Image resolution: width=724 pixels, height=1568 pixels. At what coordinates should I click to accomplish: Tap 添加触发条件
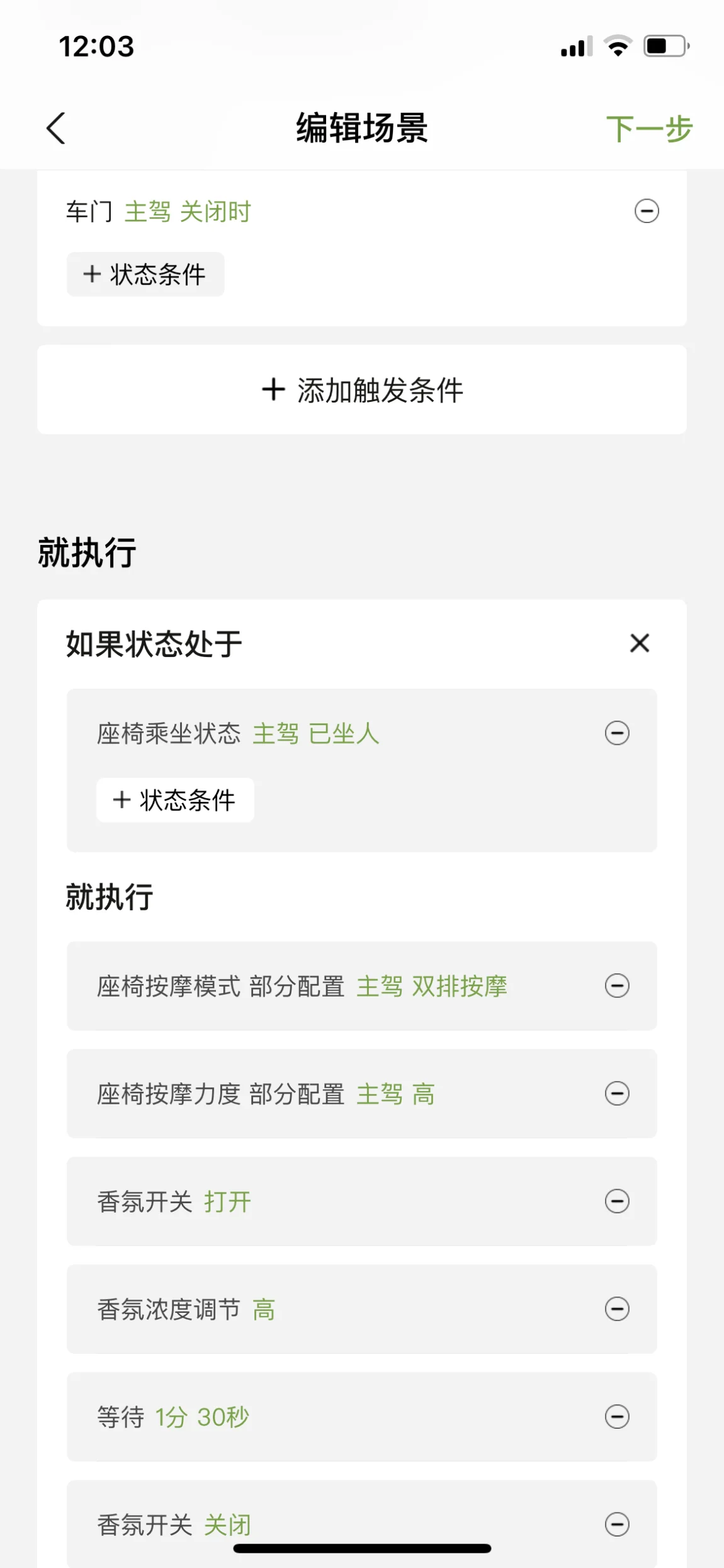coord(362,390)
